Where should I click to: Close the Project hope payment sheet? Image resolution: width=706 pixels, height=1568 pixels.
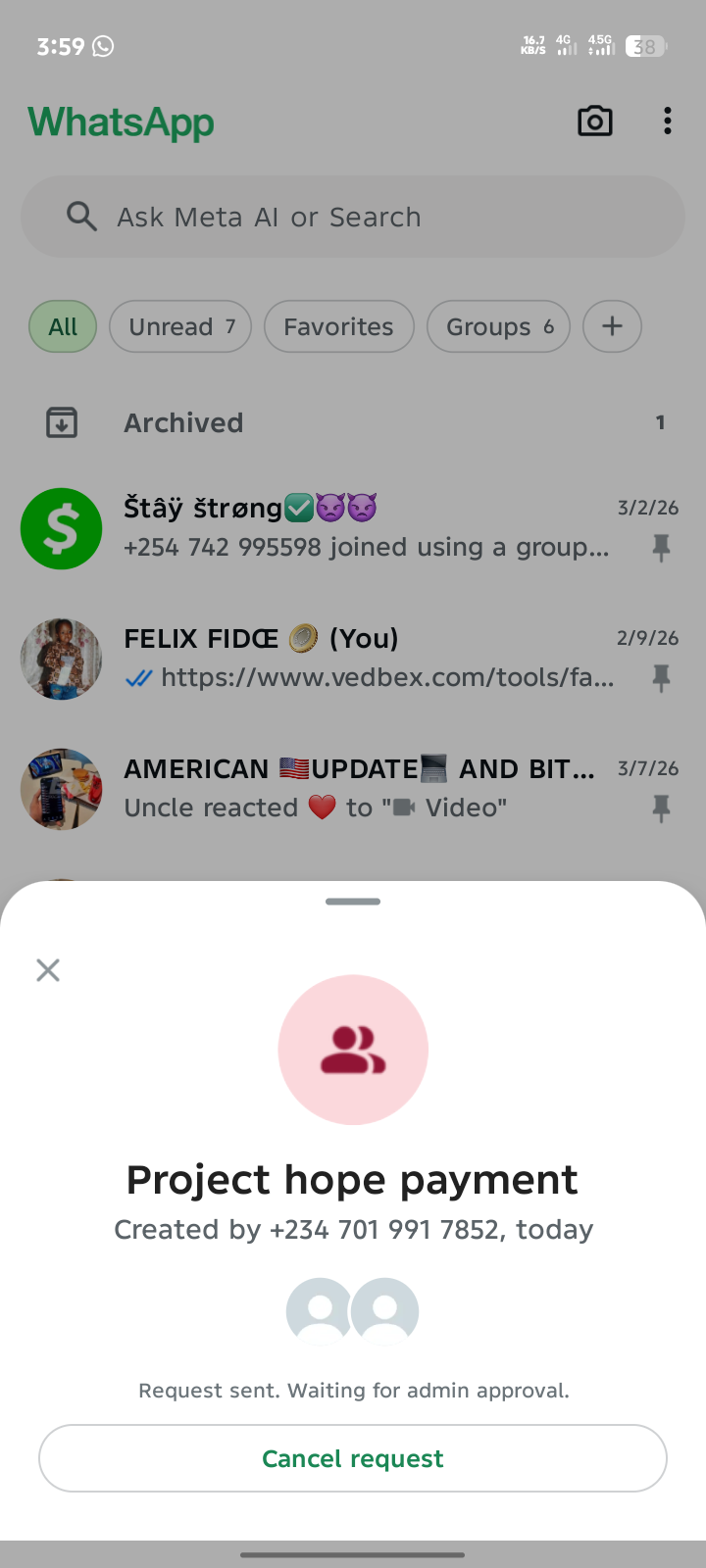(x=48, y=970)
